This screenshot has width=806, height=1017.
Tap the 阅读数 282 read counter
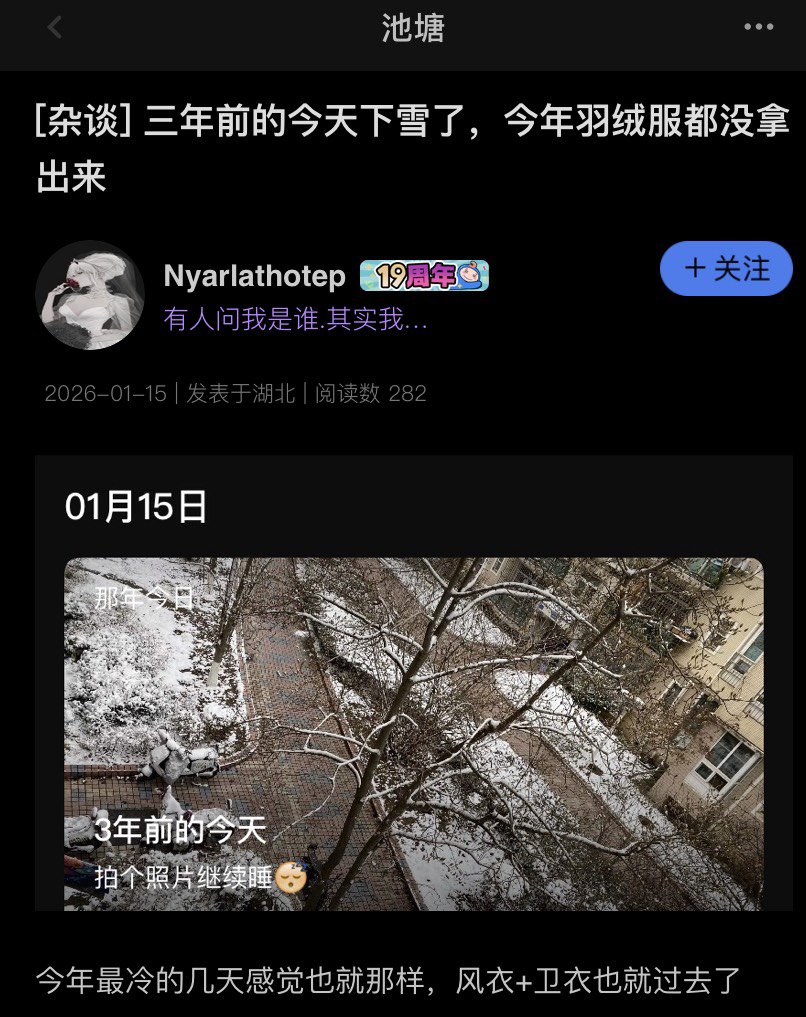(371, 393)
